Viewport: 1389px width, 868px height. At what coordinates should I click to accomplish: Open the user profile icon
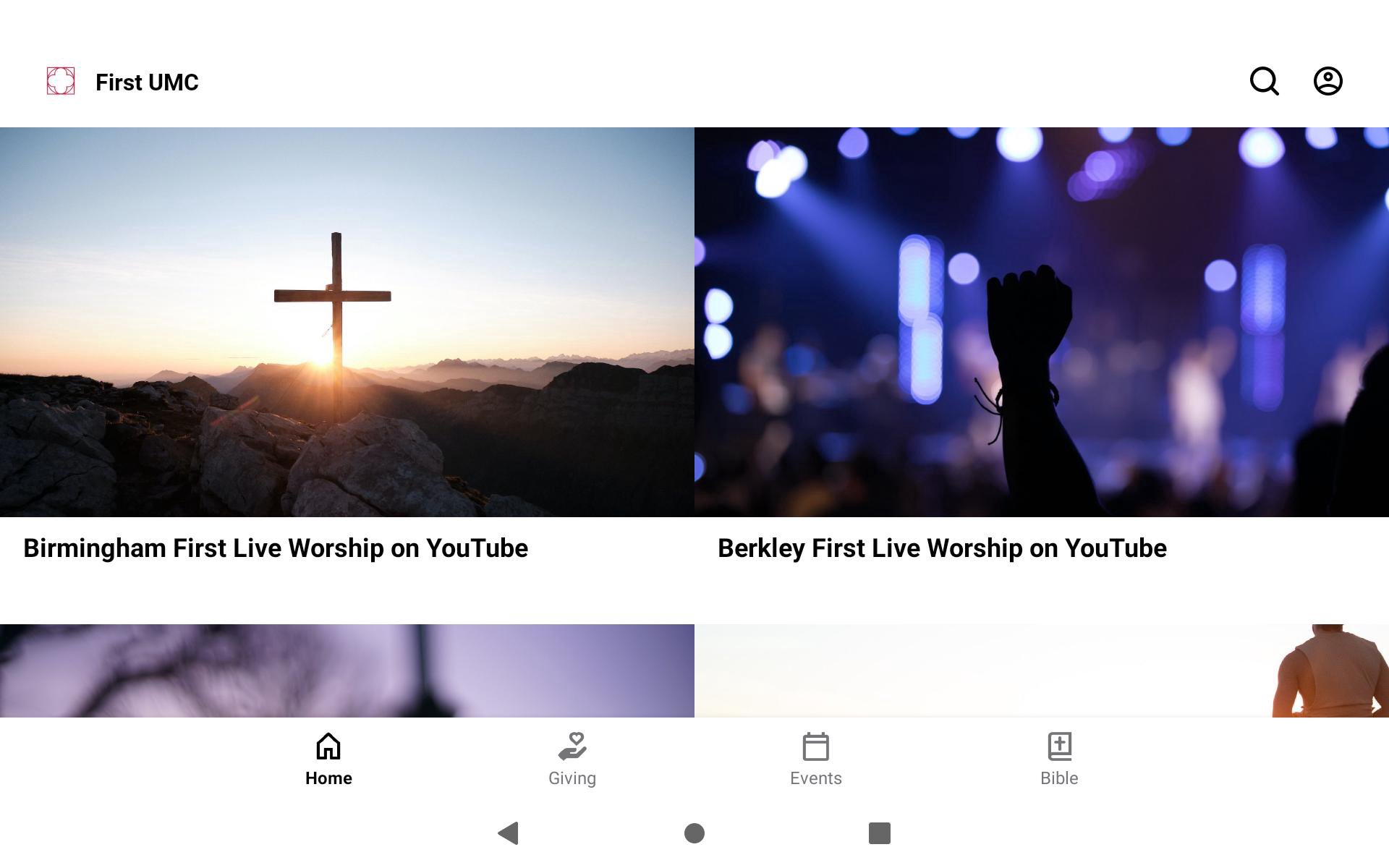pyautogui.click(x=1328, y=81)
